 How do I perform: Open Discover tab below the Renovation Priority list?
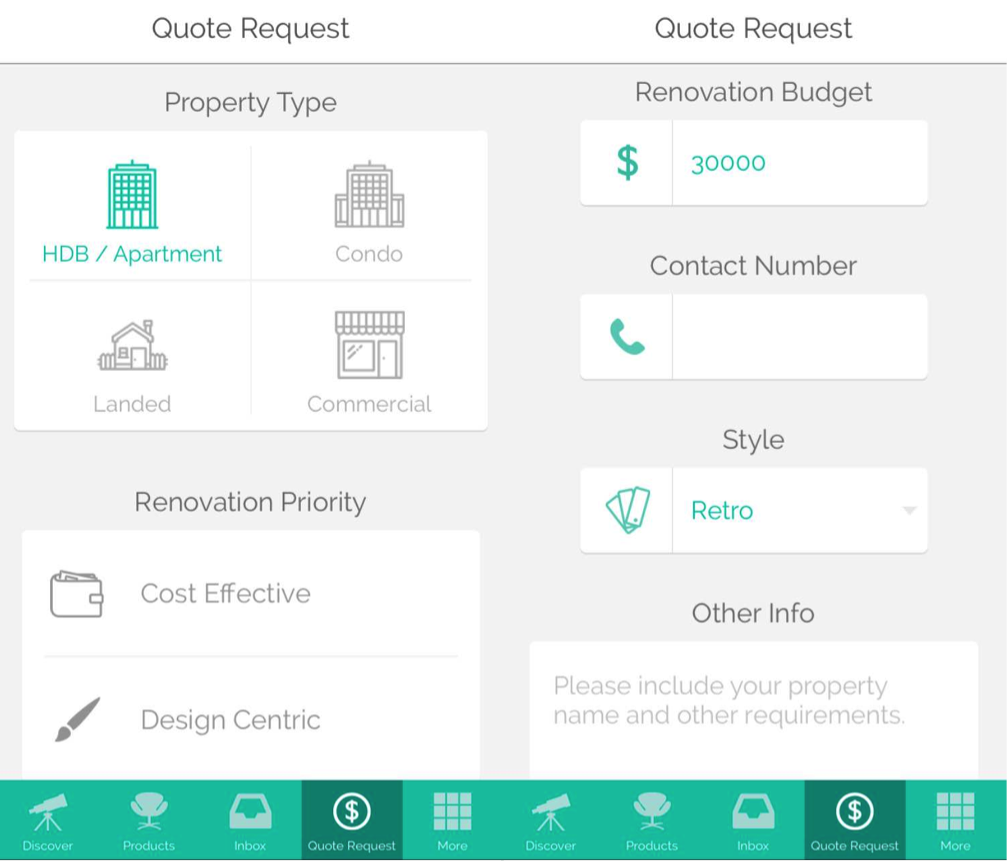click(x=48, y=821)
